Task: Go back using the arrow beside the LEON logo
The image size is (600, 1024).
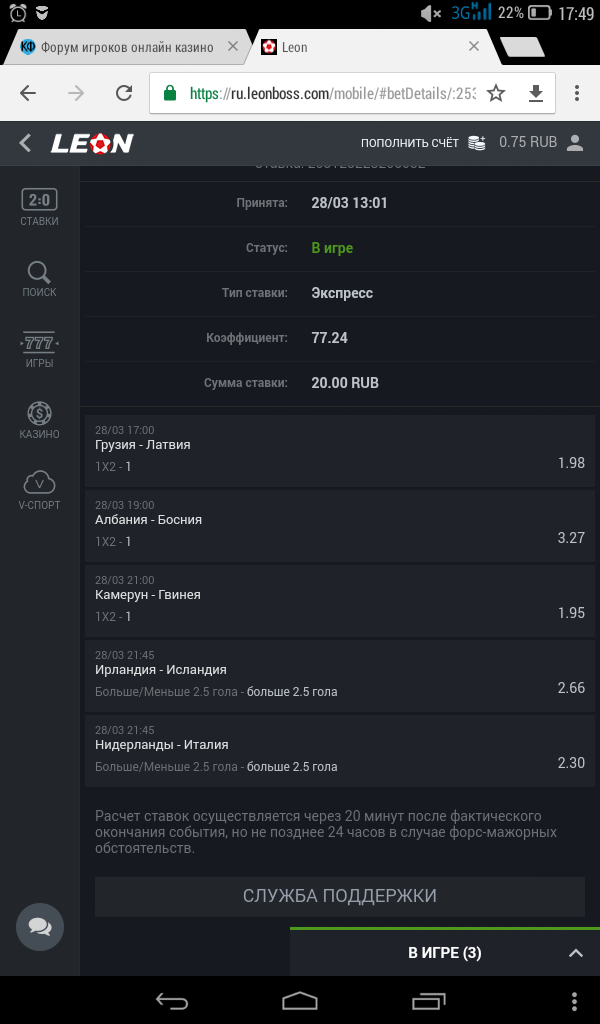Action: (x=25, y=143)
